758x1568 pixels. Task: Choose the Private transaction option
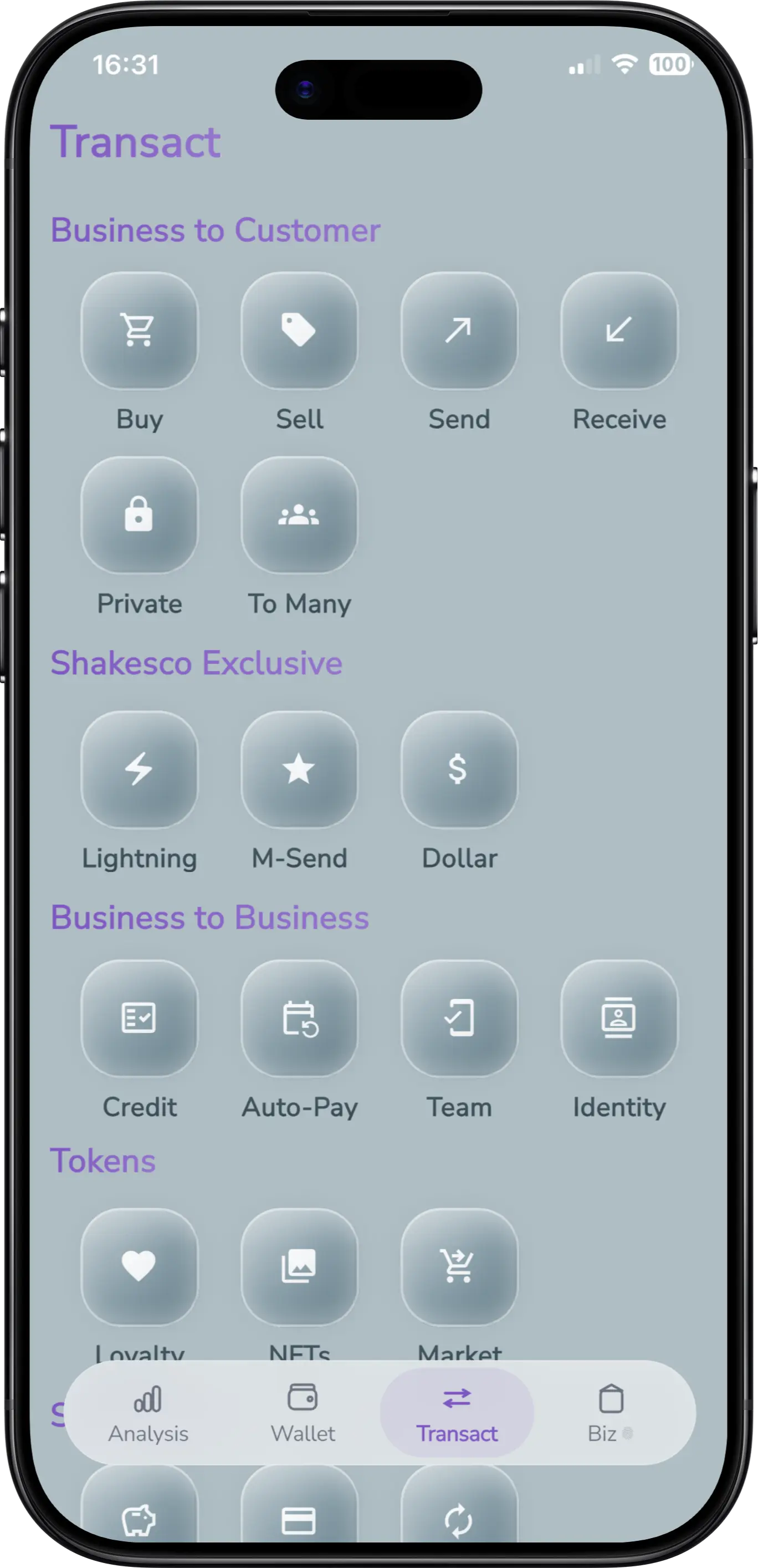(139, 515)
